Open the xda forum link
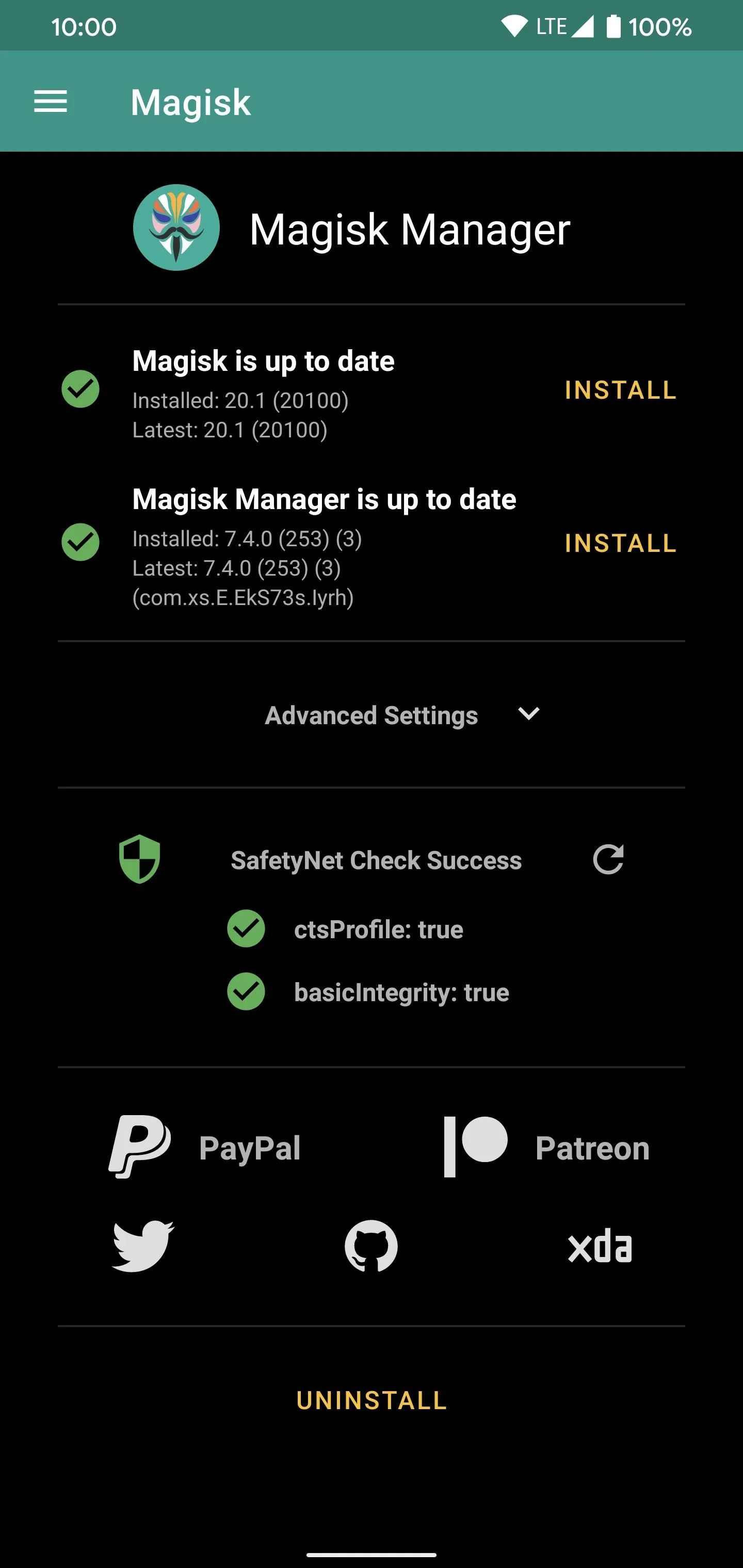 click(600, 1246)
